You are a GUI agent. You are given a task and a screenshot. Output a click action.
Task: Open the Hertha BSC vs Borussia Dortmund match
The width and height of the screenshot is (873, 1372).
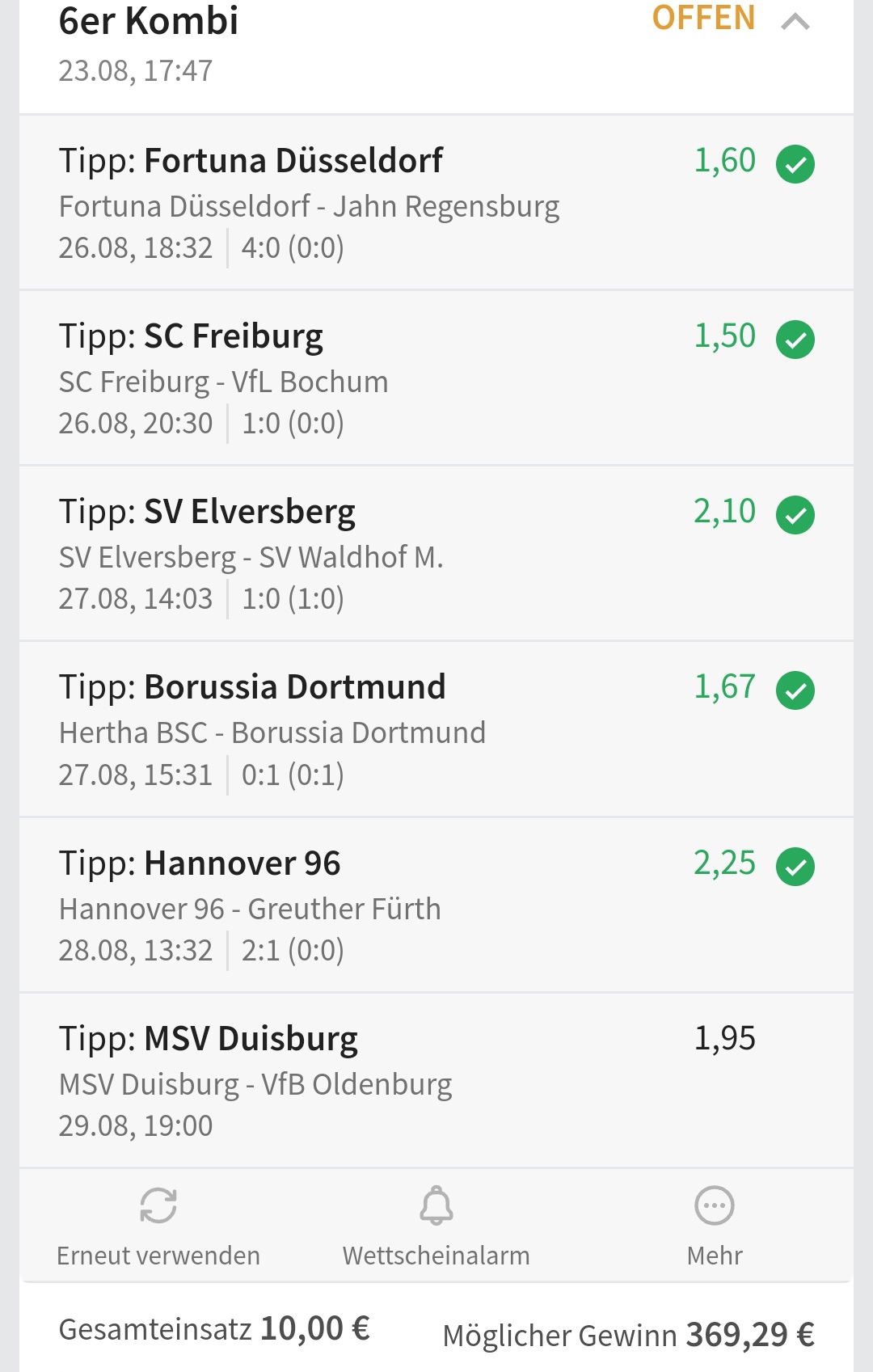(x=272, y=732)
